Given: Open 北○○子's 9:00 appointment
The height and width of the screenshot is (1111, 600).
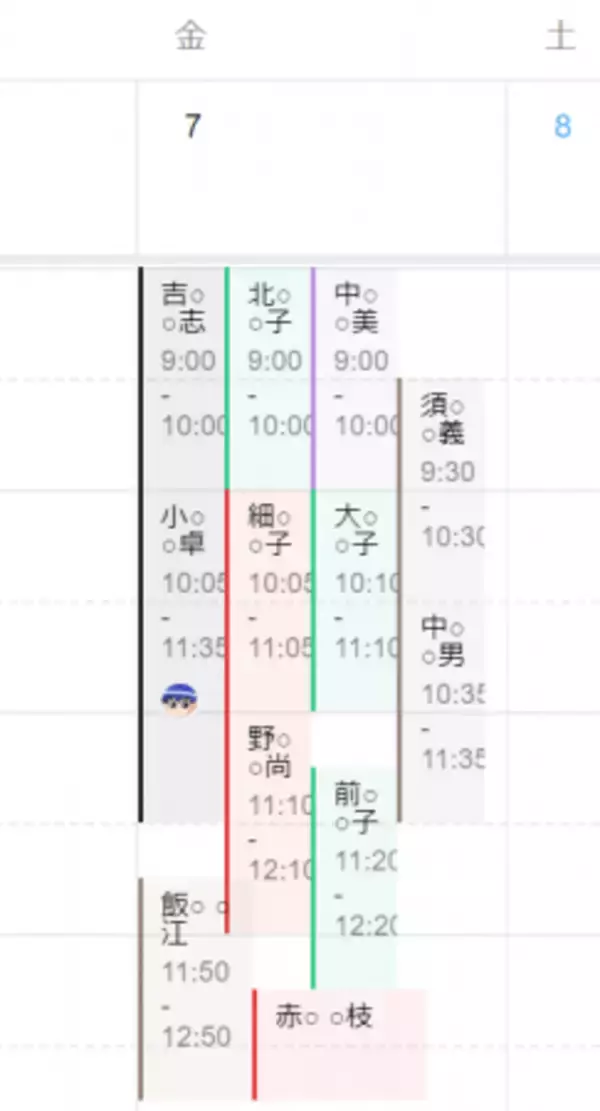Looking at the screenshot, I should point(272,360).
